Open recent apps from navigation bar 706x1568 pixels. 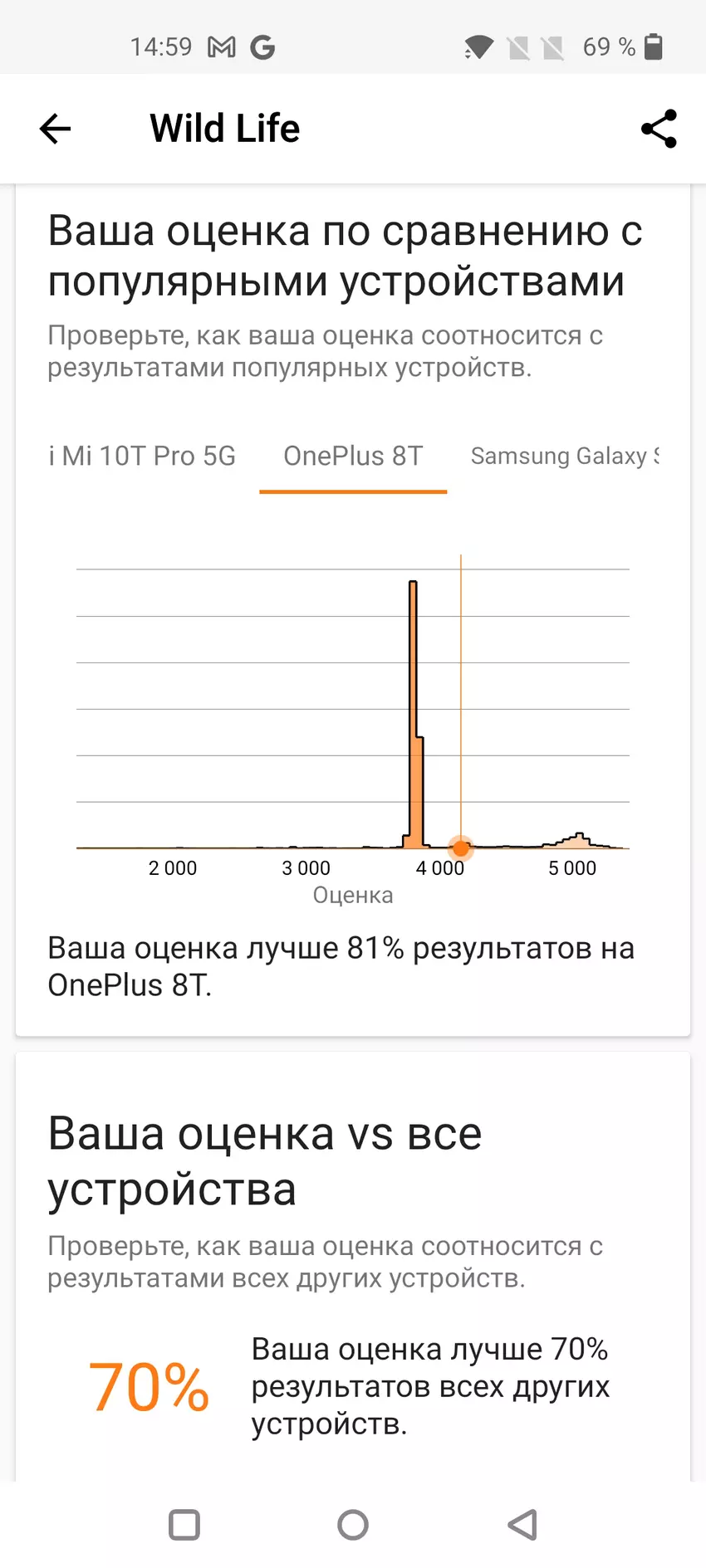(184, 1524)
